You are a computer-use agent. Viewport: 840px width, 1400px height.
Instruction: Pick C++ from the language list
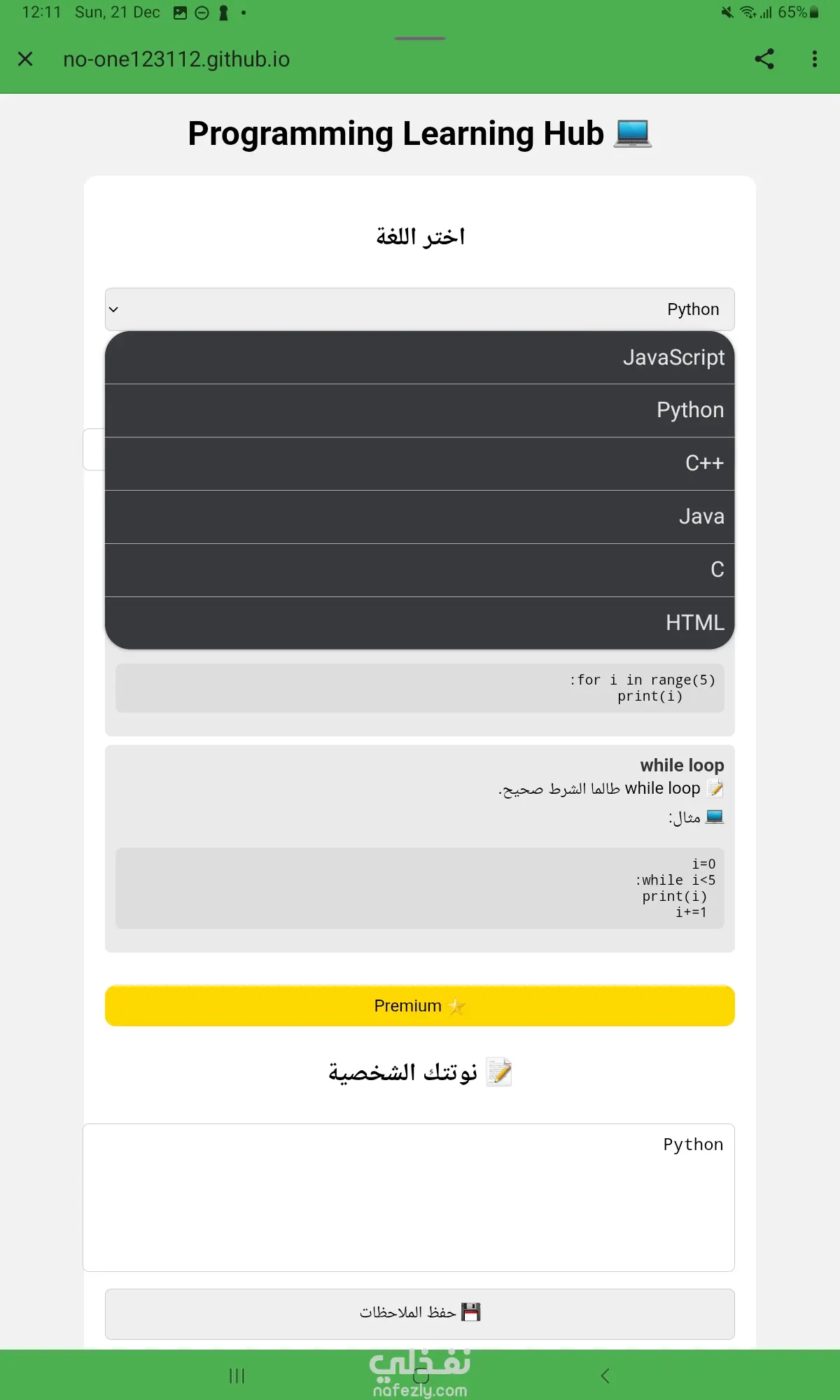419,463
